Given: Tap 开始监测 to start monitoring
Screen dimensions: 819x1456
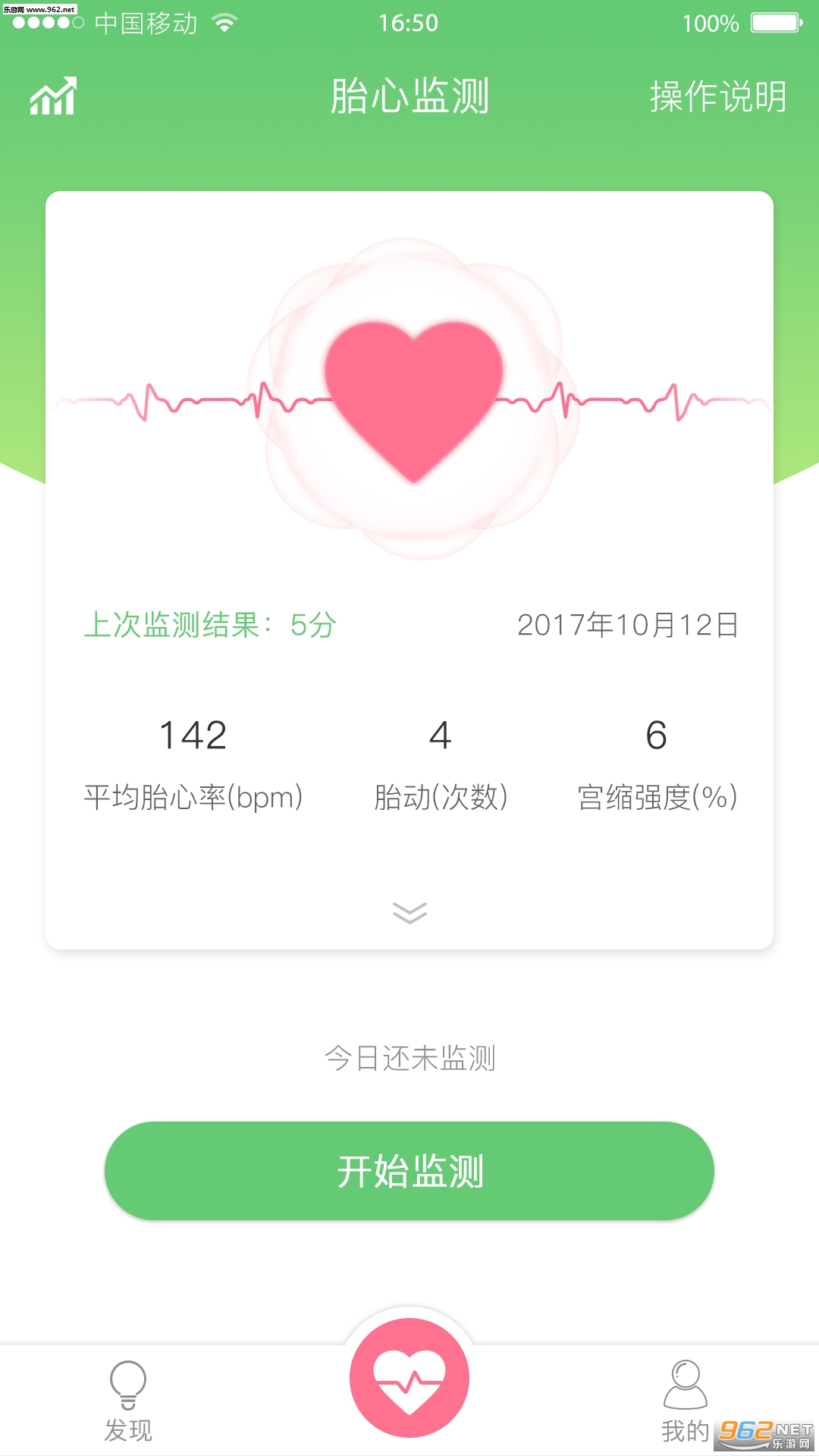Looking at the screenshot, I should click(409, 1170).
